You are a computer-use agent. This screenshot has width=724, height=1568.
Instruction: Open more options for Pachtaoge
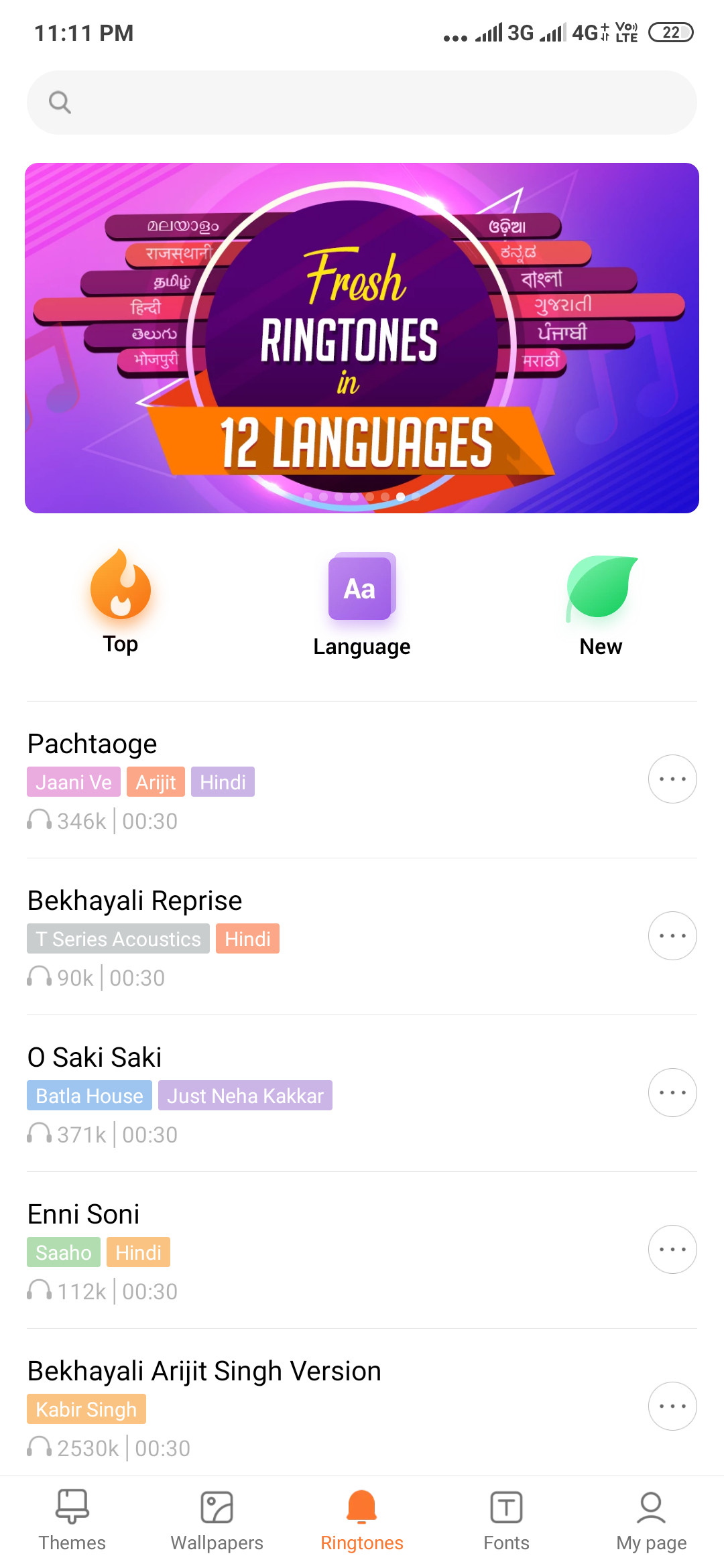(x=672, y=779)
